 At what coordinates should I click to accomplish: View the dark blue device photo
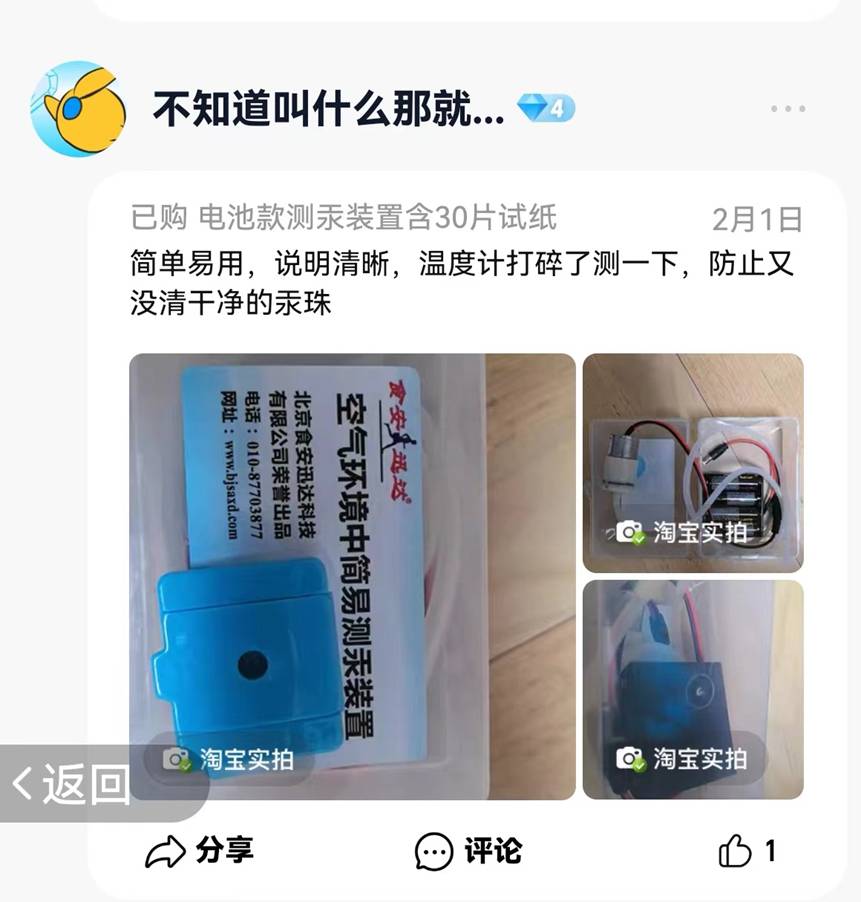pyautogui.click(x=693, y=690)
